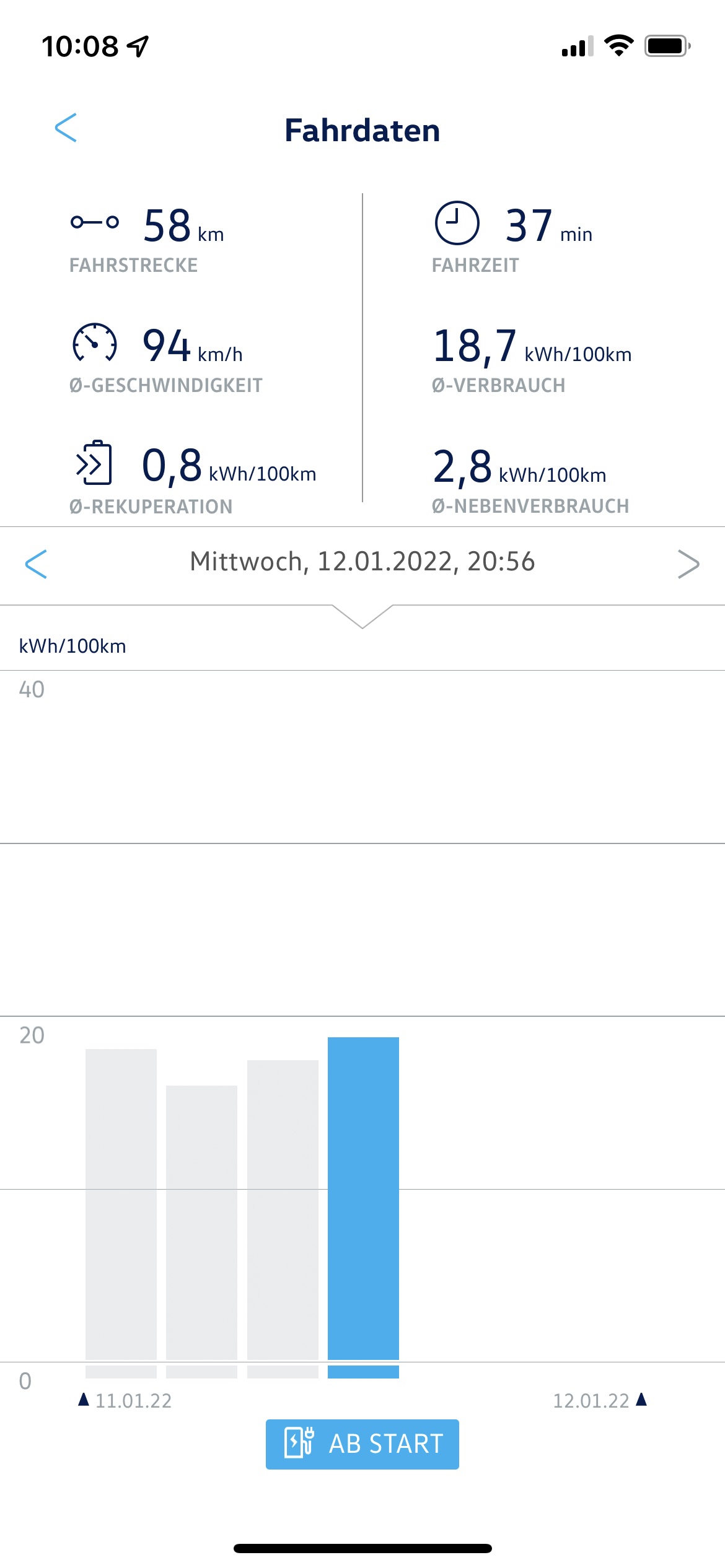This screenshot has width=725, height=1568.
Task: Show the next trip after 20:56
Action: [688, 564]
